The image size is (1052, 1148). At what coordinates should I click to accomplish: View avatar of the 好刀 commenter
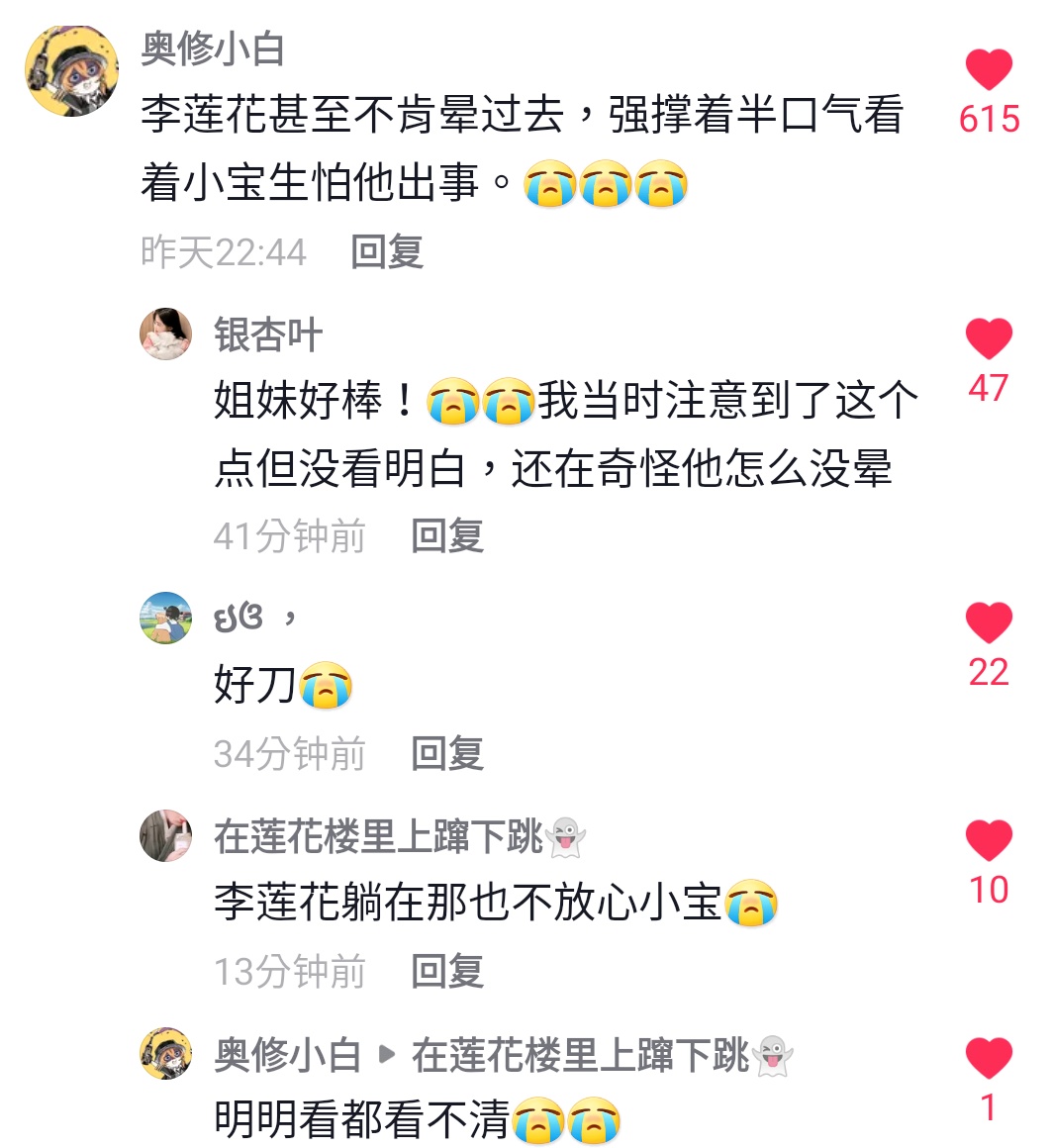[x=165, y=618]
